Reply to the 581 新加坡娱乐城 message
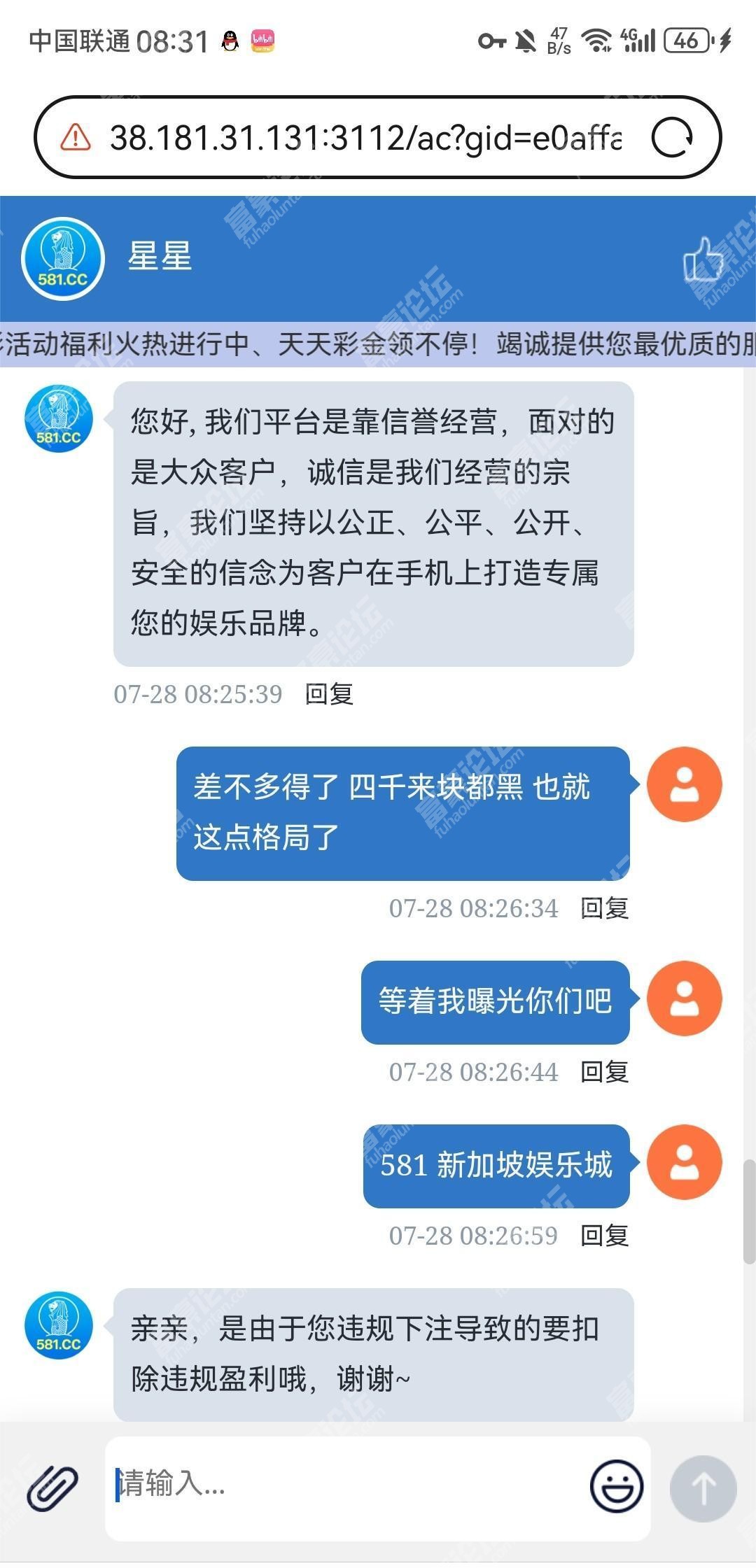Viewport: 756px width, 1568px height. click(x=604, y=1236)
